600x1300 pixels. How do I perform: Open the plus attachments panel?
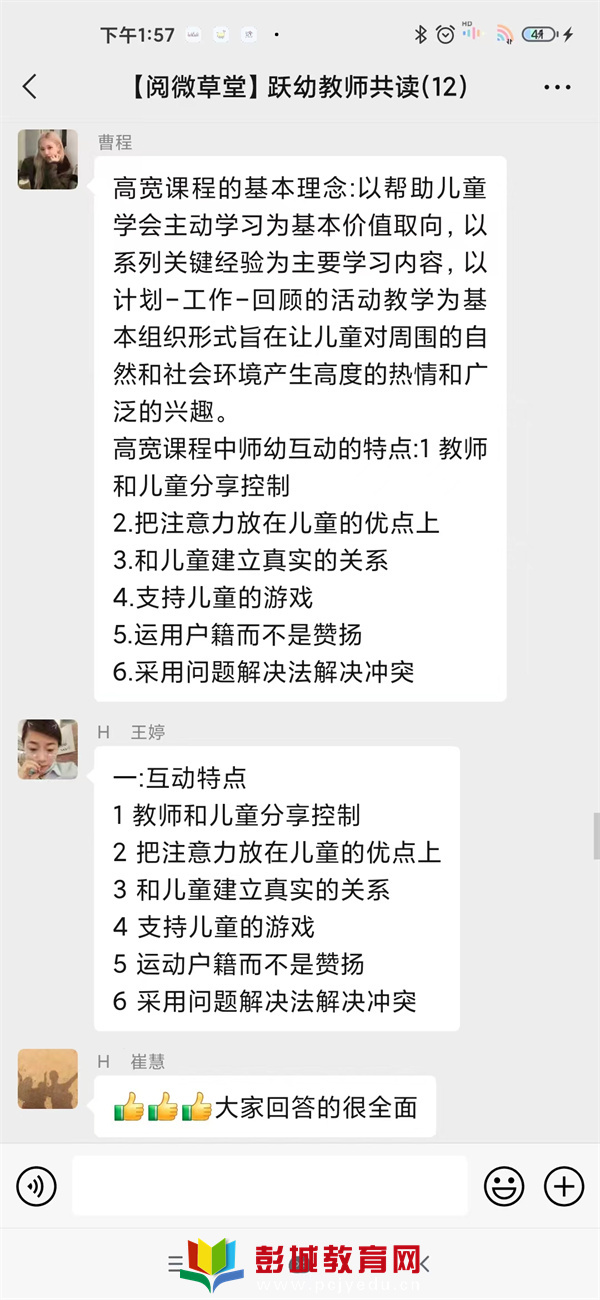(x=564, y=1186)
